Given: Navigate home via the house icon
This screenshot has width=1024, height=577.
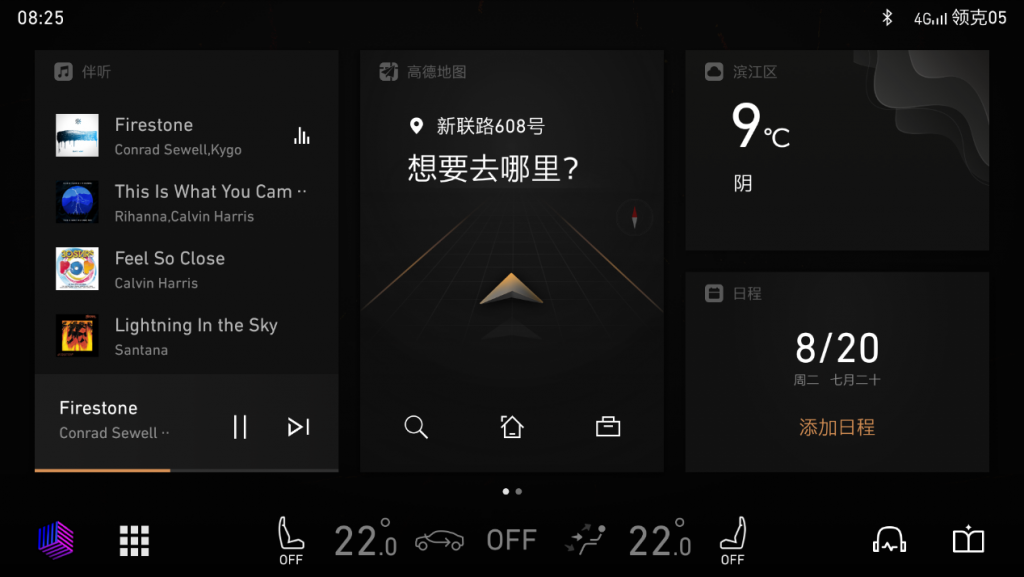Looking at the screenshot, I should 512,427.
